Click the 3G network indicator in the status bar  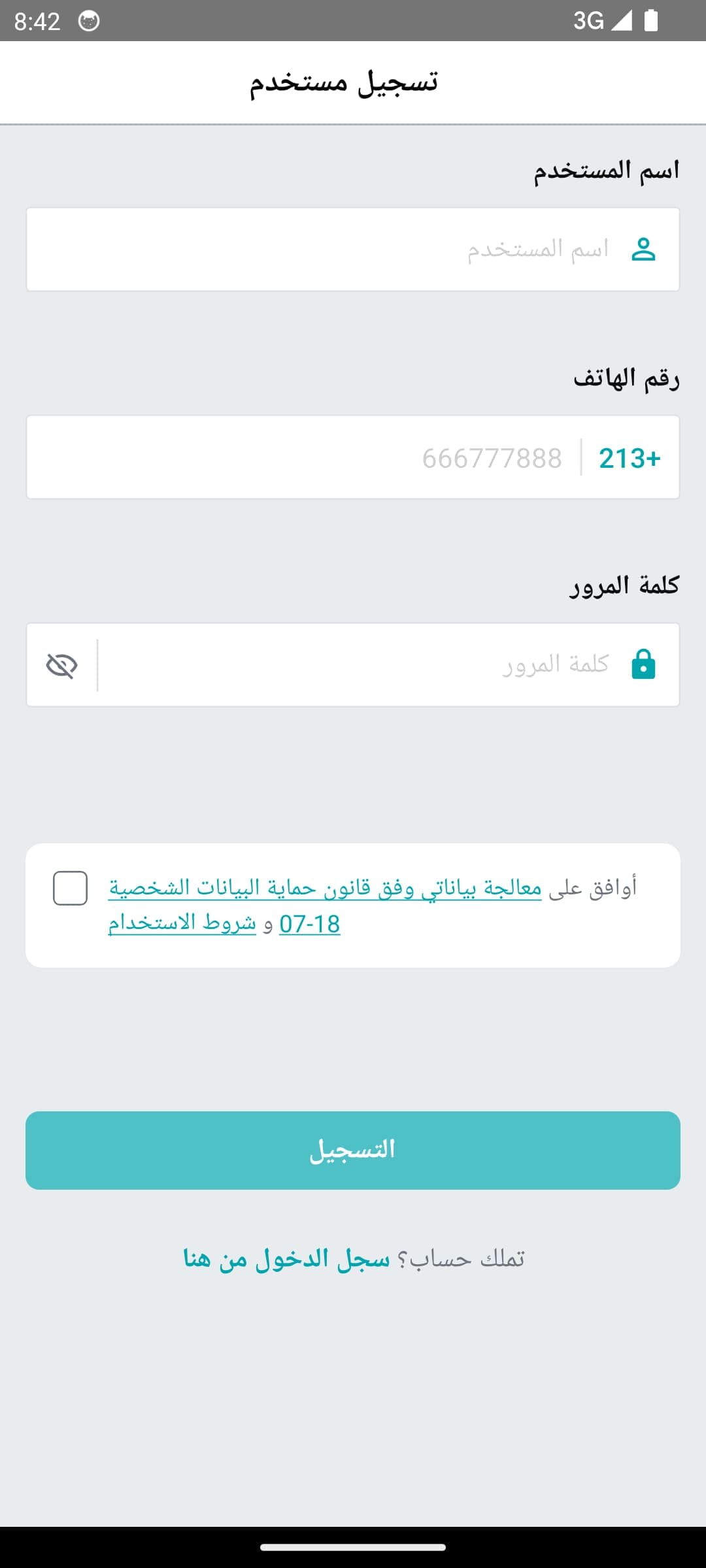[x=590, y=20]
